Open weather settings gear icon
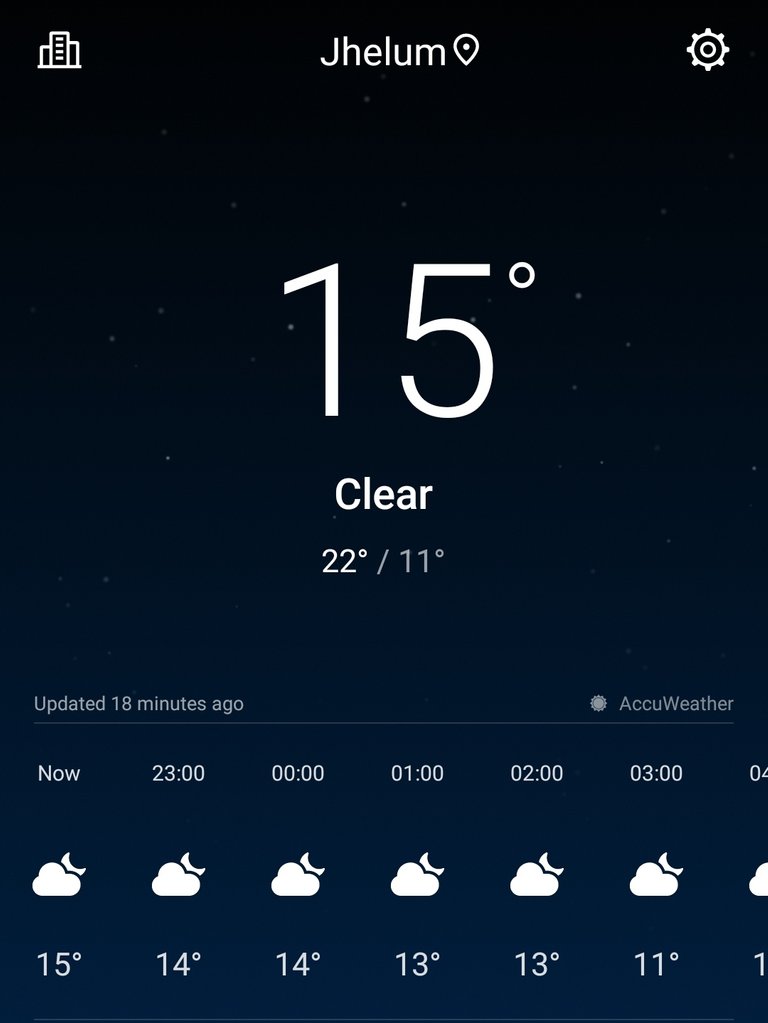Screen dimensions: 768x1023 coord(707,50)
